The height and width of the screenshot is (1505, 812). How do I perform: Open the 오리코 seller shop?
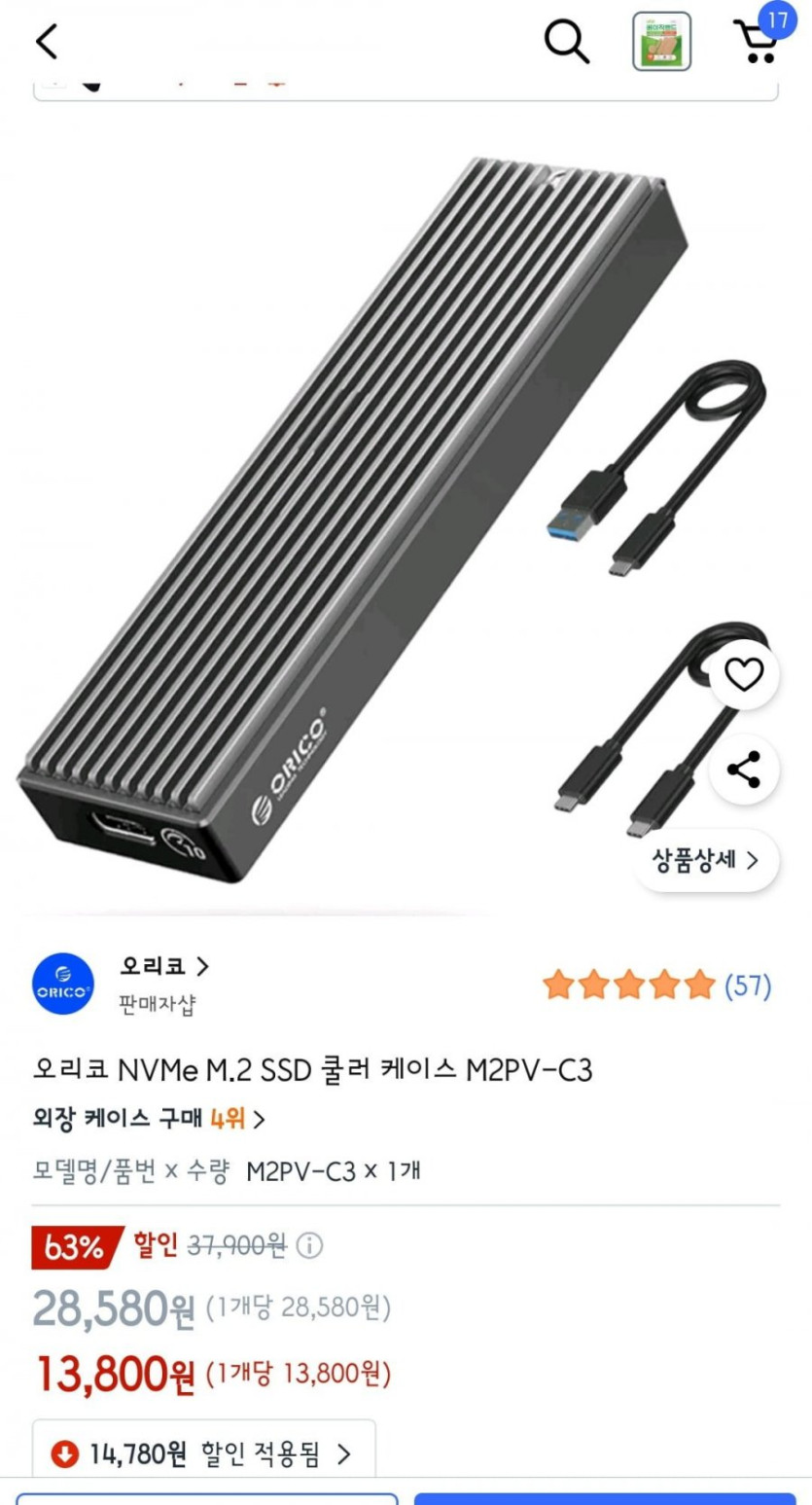click(x=163, y=966)
